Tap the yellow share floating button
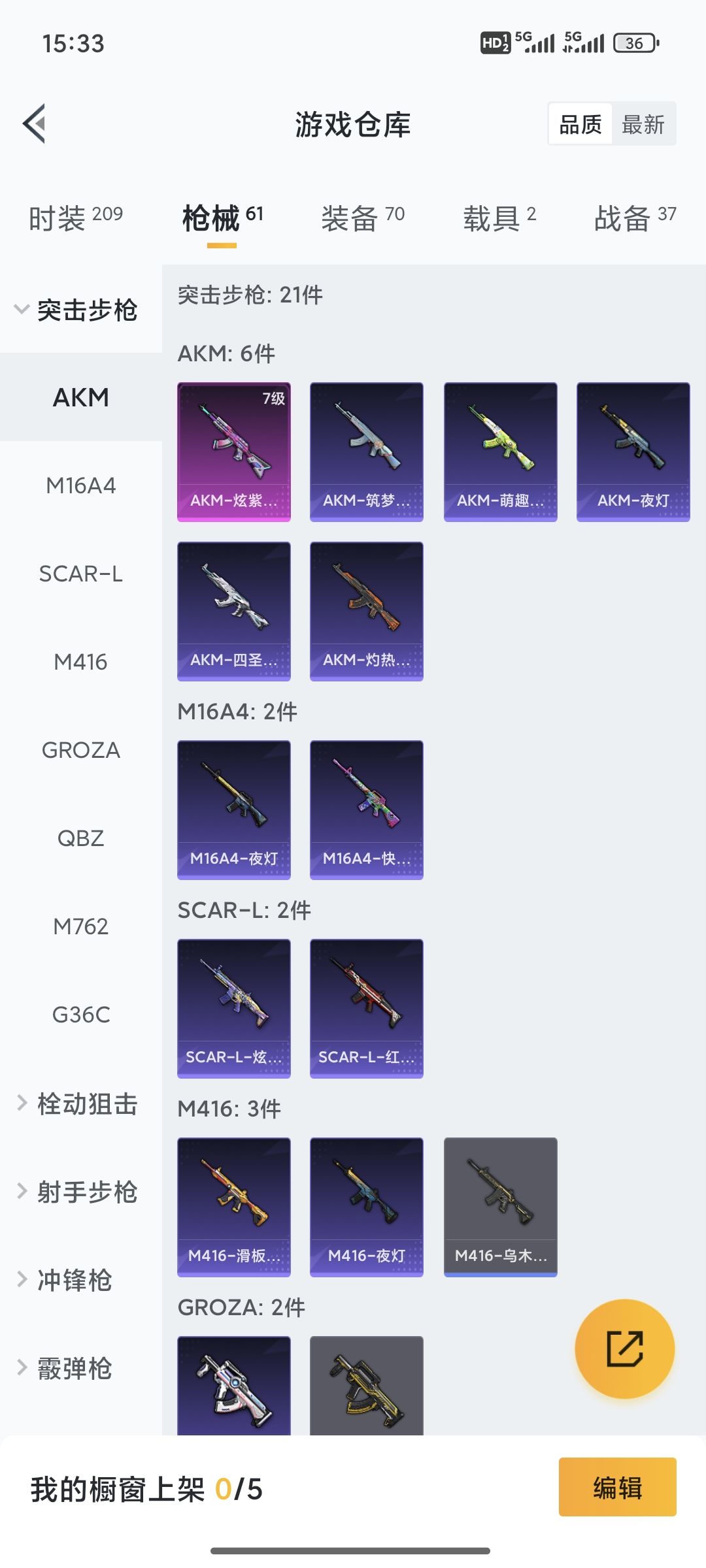 pyautogui.click(x=625, y=1348)
